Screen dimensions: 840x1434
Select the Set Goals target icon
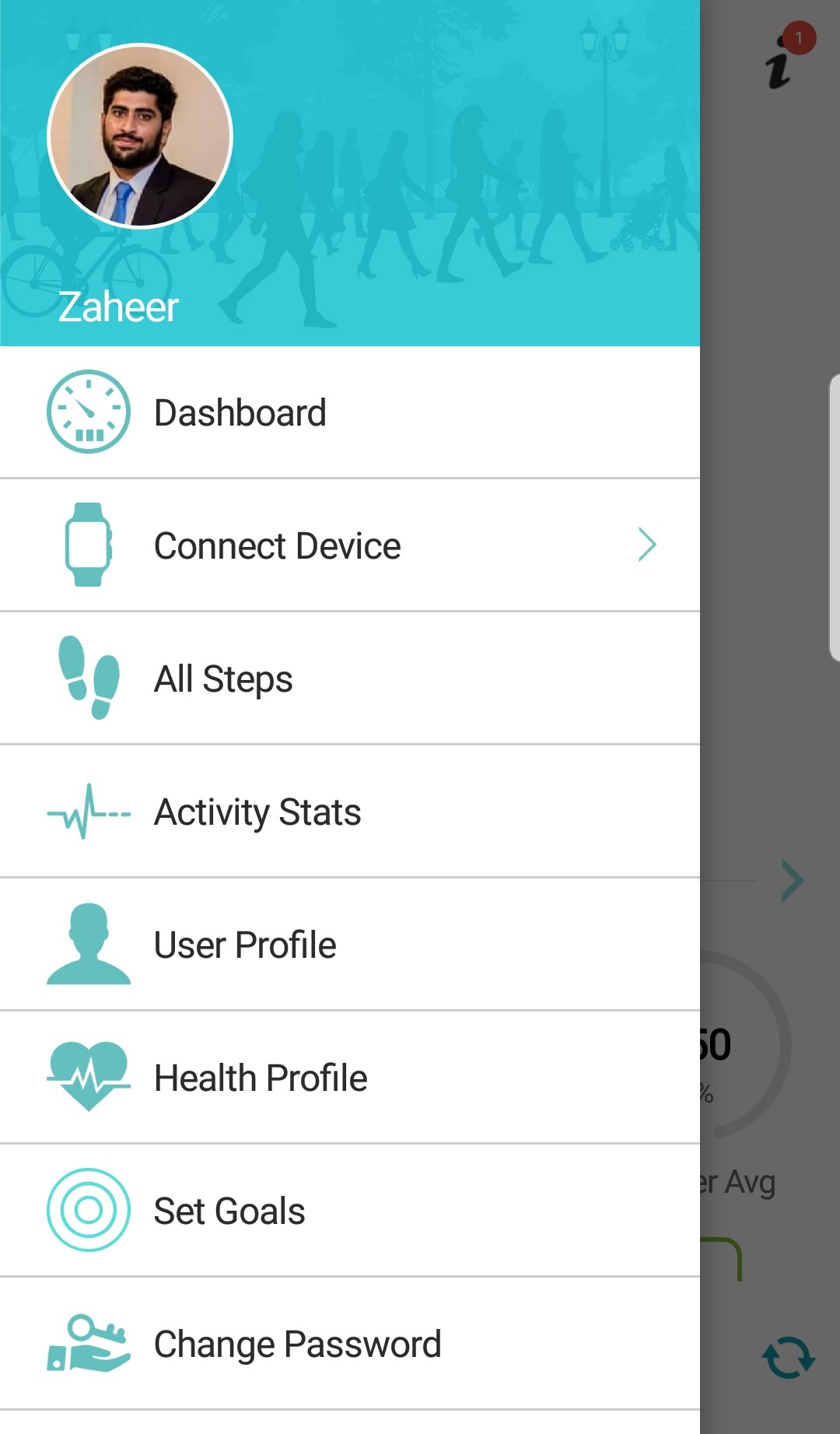point(88,1210)
